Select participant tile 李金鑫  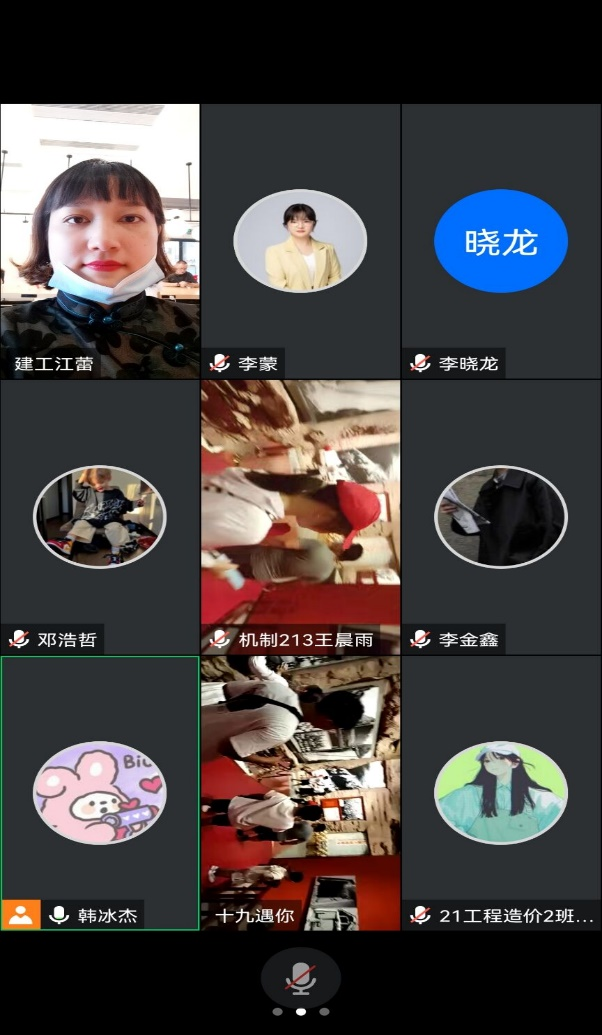(501, 517)
